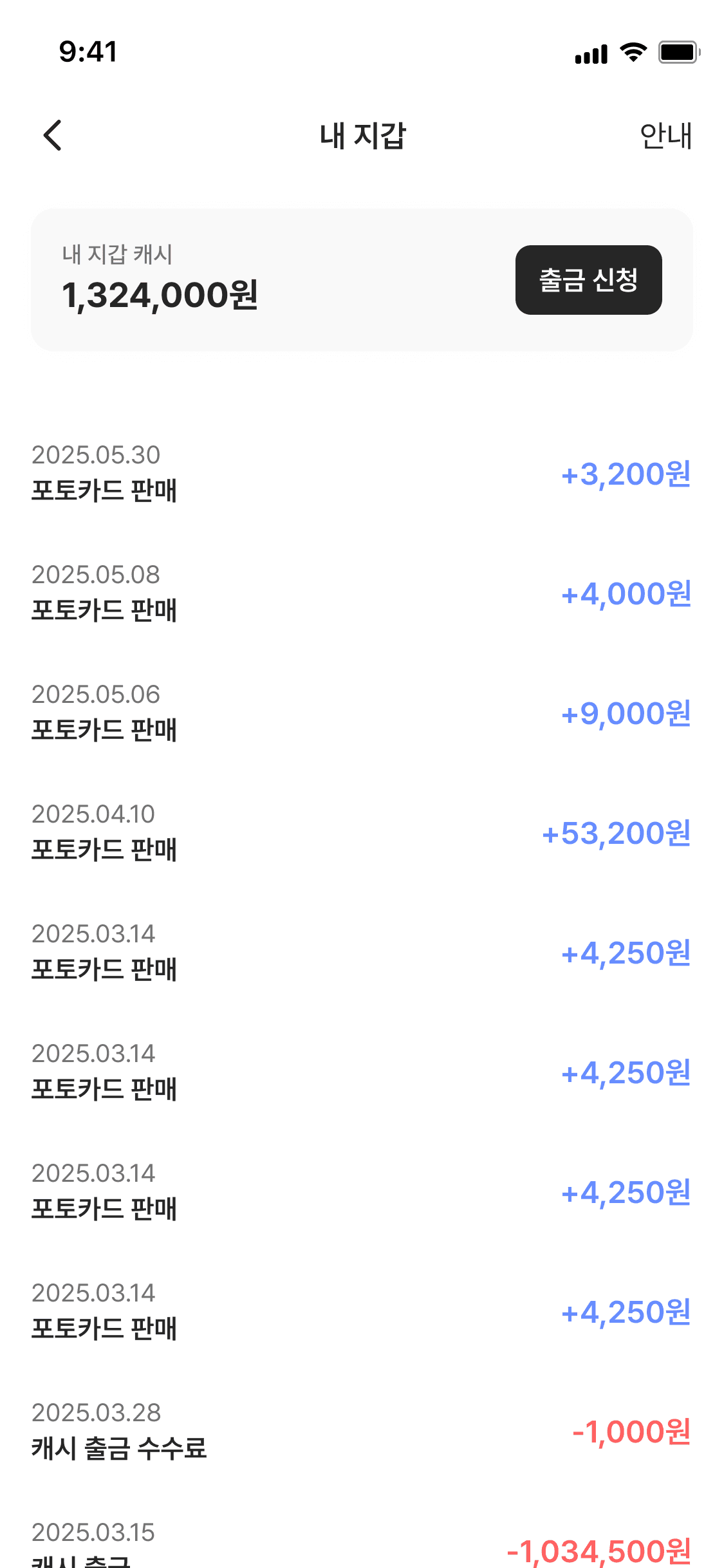Tap the 출금 신청 button
Viewport: 724px width, 1568px height.
[588, 280]
